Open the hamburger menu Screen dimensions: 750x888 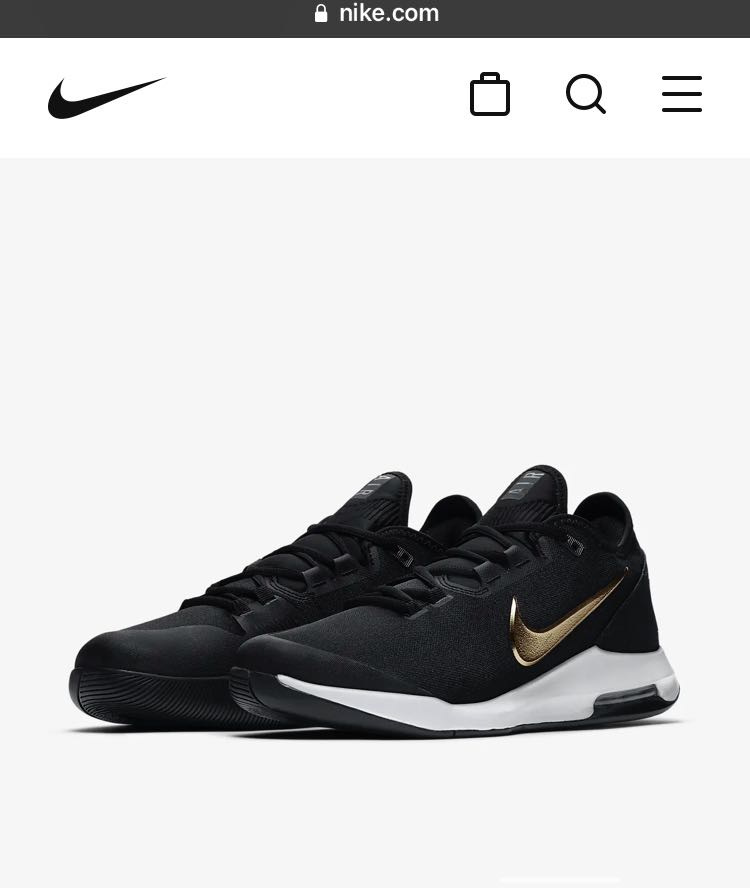682,95
